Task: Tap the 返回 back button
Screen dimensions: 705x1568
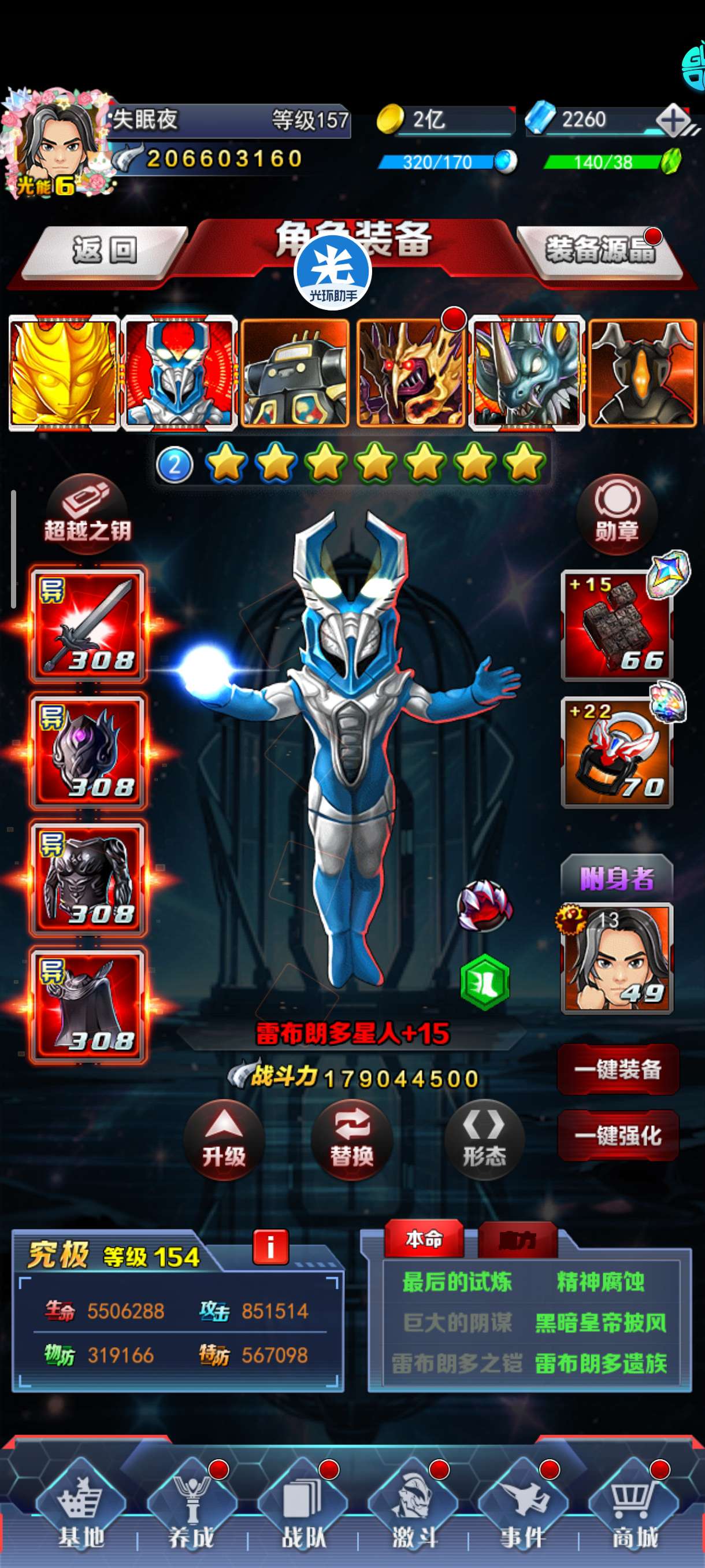Action: (105, 252)
